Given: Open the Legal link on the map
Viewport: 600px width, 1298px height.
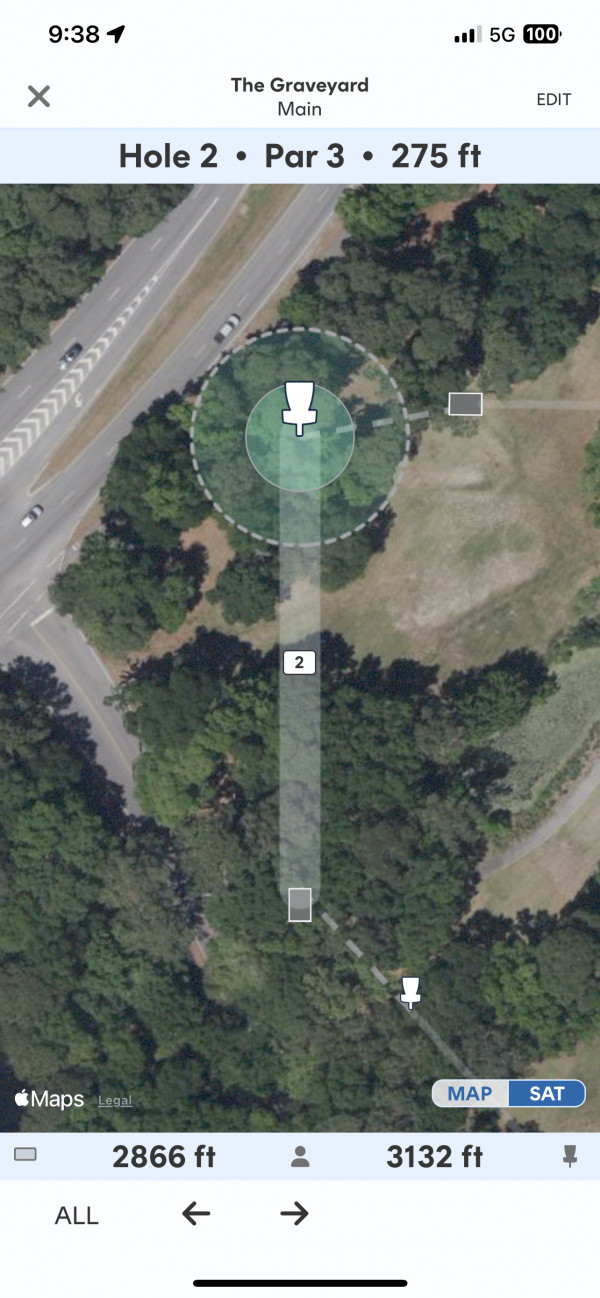Looking at the screenshot, I should point(115,1101).
